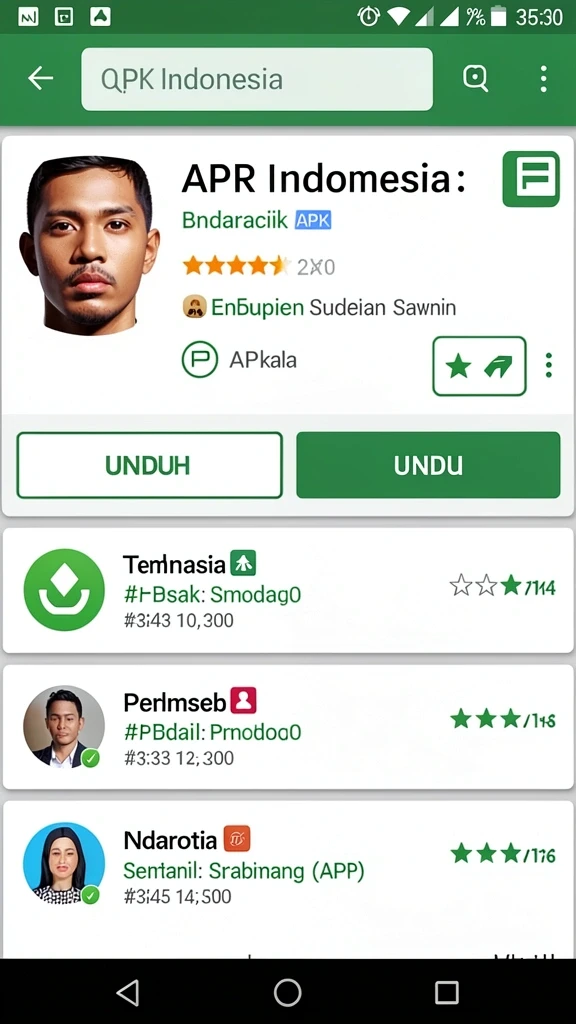The image size is (576, 1024).
Task: Tap the system home button
Action: 287,993
